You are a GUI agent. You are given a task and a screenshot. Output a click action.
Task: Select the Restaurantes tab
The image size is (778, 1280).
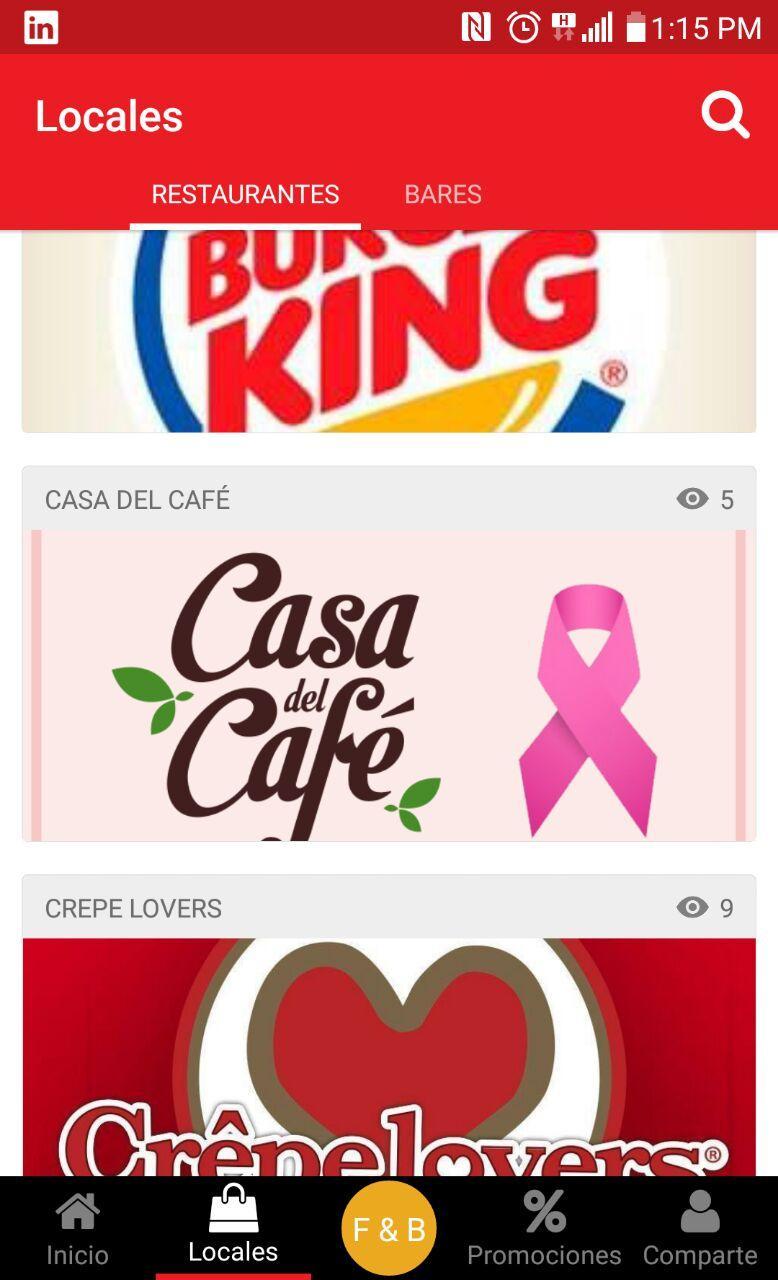245,194
